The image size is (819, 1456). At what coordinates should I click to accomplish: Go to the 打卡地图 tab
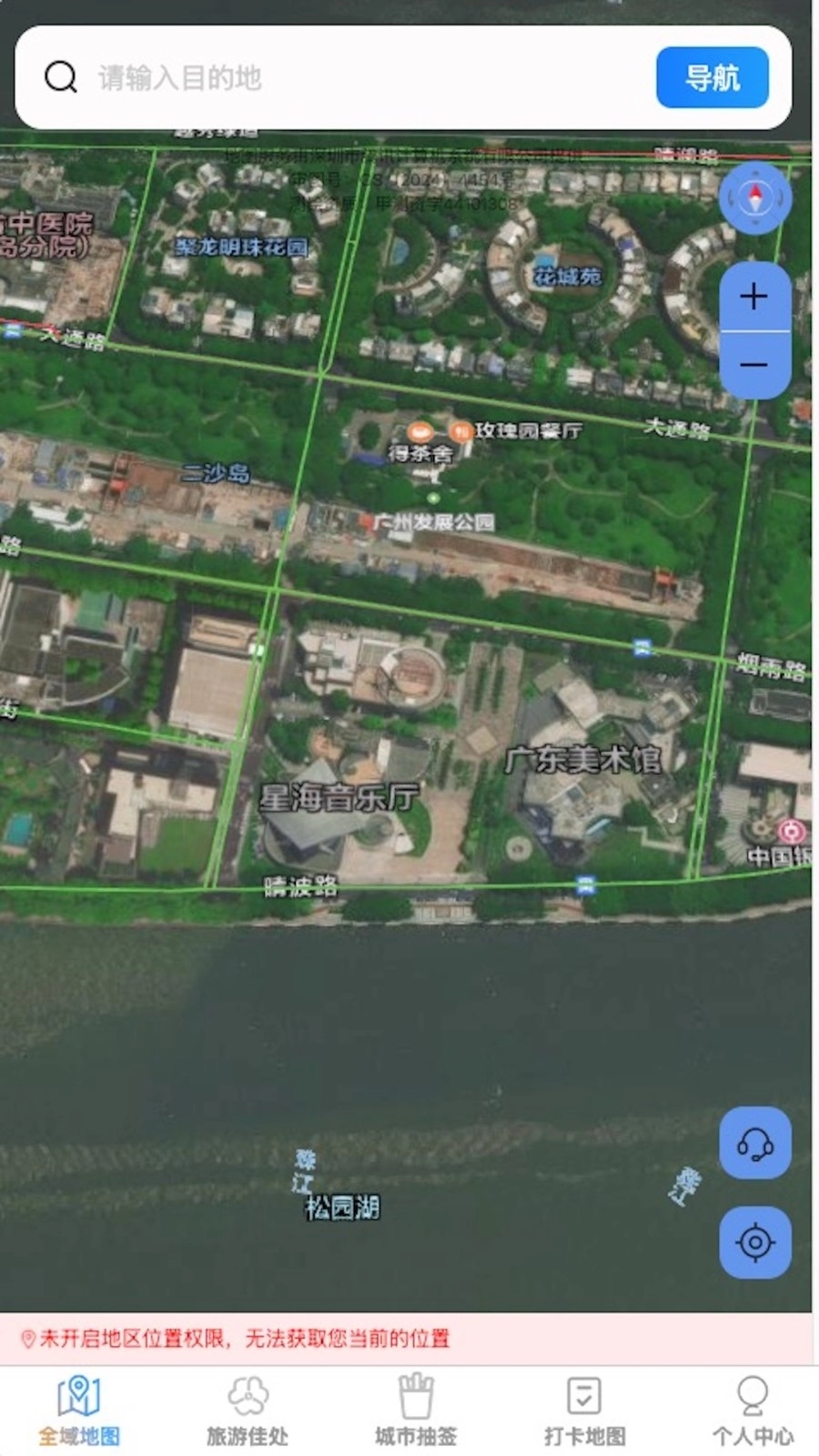[x=584, y=1410]
